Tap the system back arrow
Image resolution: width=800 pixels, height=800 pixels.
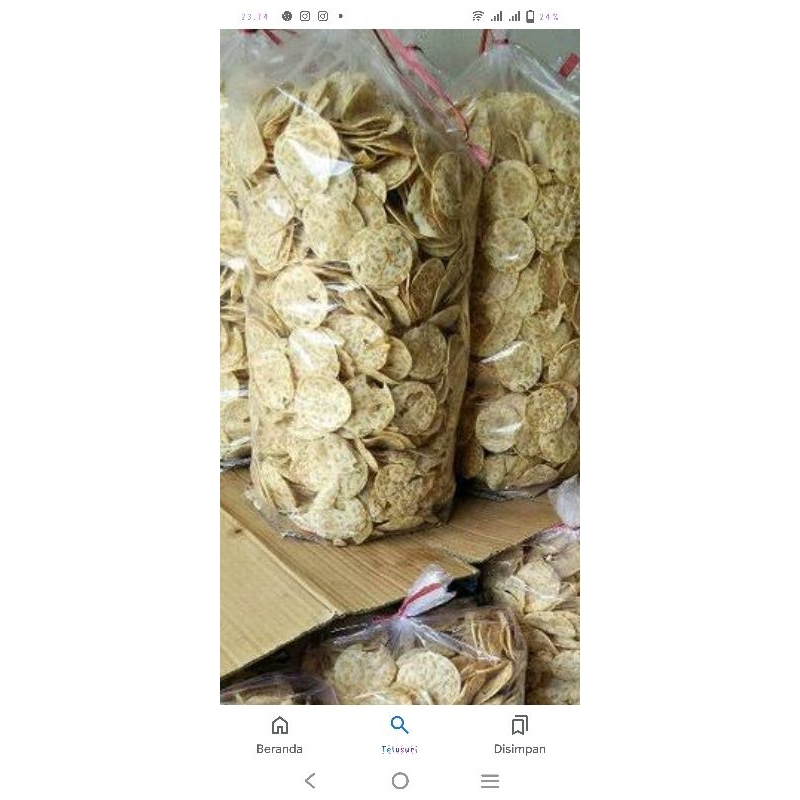click(x=310, y=781)
